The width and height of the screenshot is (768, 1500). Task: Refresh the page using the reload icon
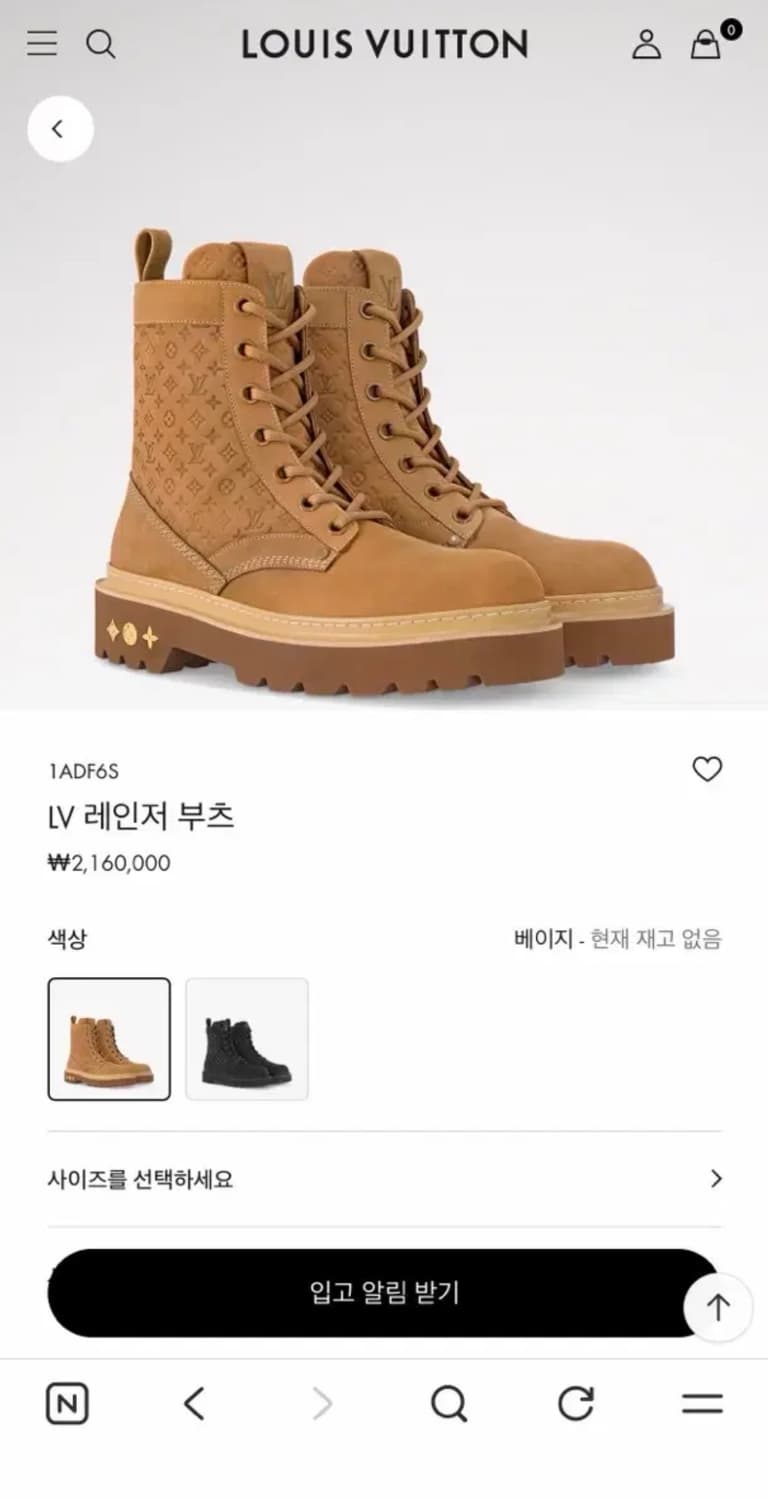click(575, 1404)
